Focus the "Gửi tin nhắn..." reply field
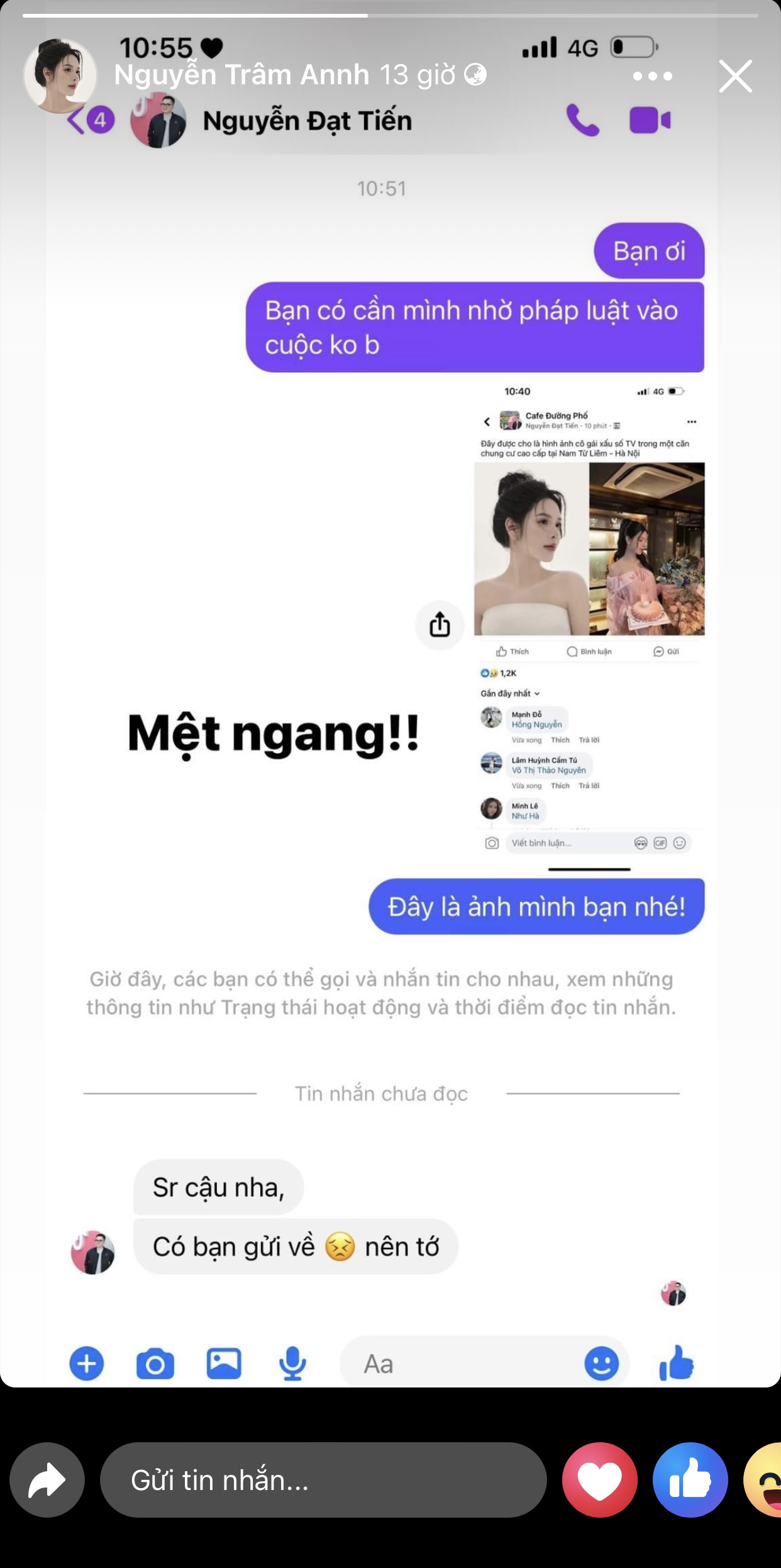 click(x=323, y=1480)
